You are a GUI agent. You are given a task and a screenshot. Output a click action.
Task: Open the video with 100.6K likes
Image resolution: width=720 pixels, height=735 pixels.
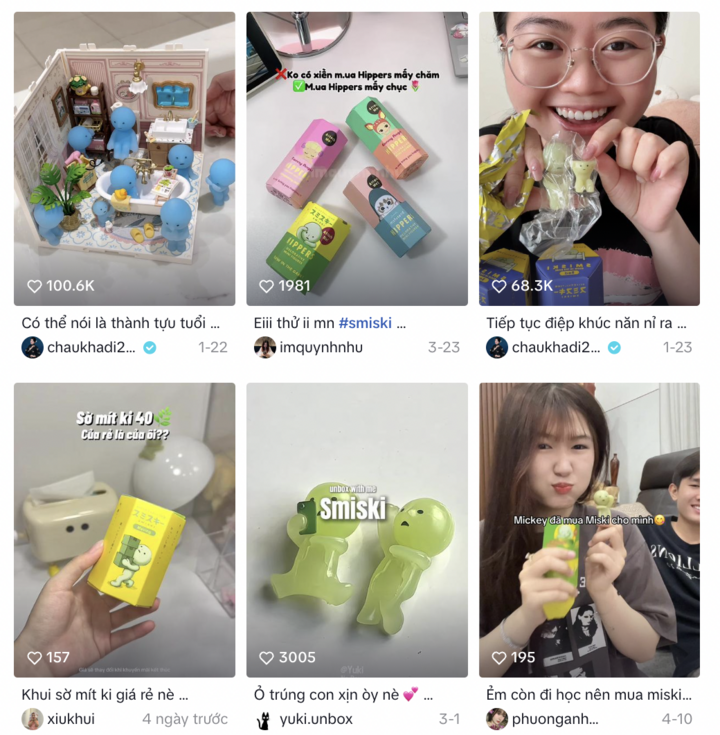[x=124, y=158]
